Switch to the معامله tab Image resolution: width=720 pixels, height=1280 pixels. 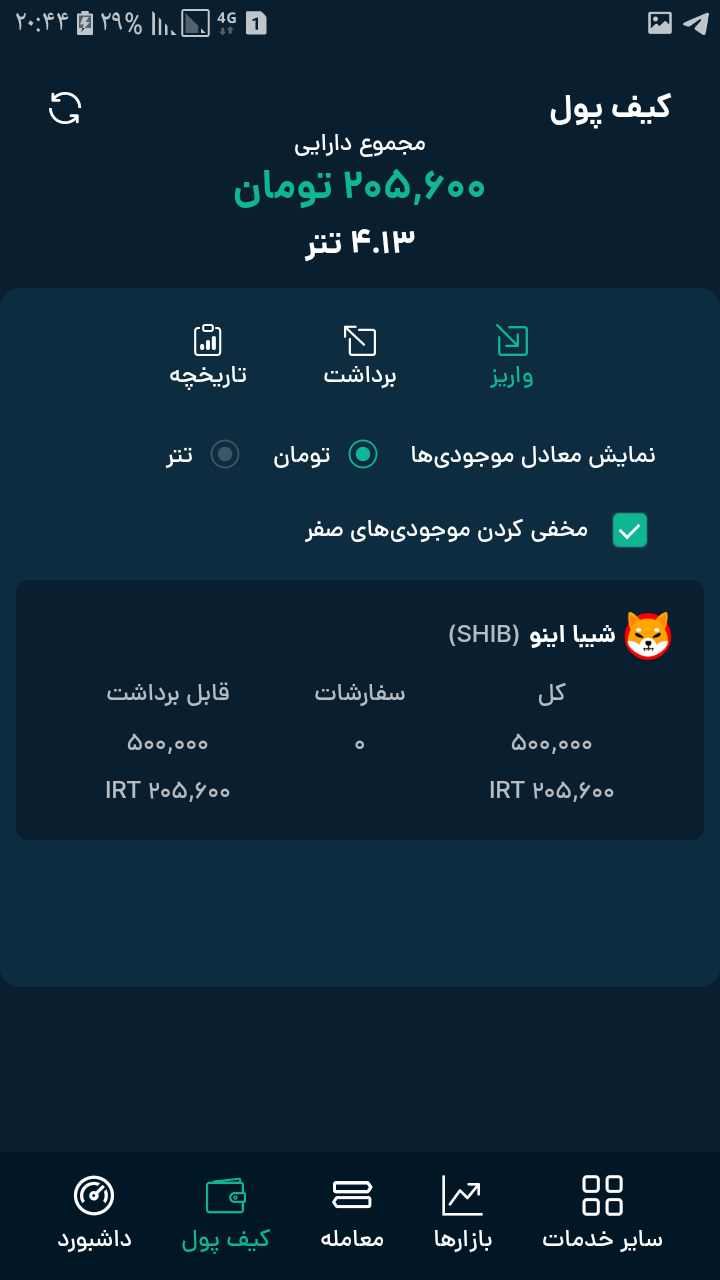click(352, 1212)
